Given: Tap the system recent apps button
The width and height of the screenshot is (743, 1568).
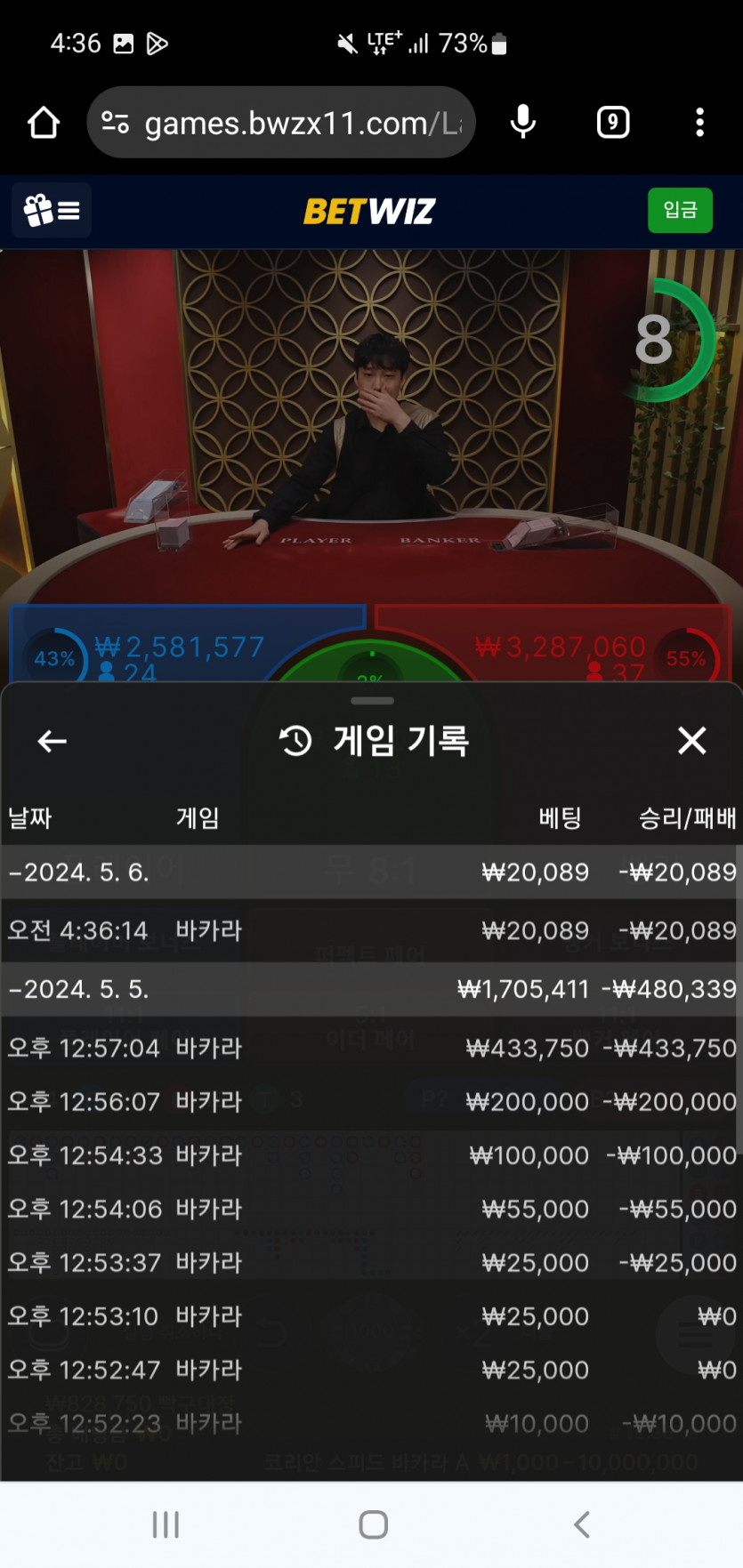Looking at the screenshot, I should pyautogui.click(x=166, y=1524).
